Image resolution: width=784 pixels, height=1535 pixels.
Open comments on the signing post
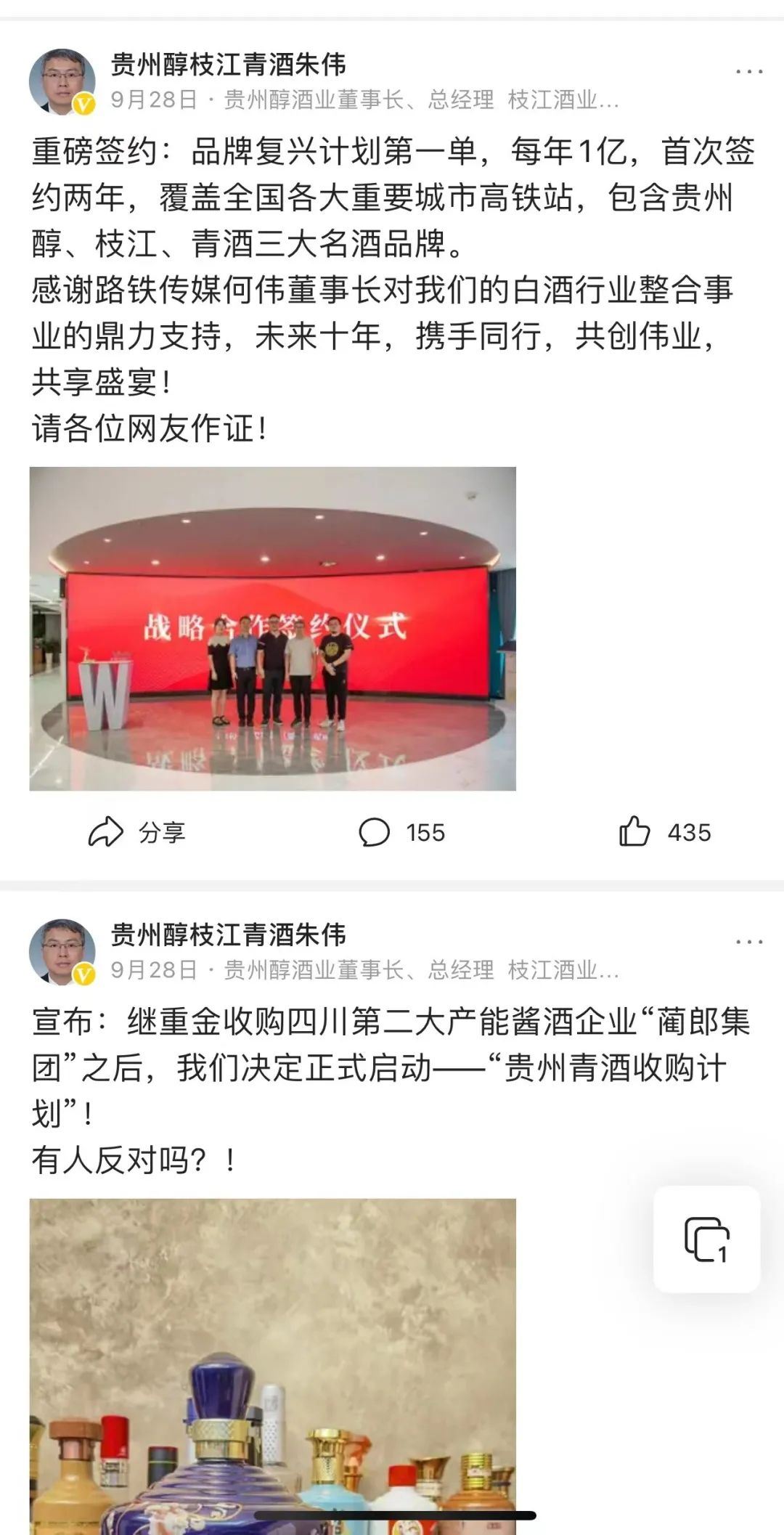click(x=401, y=832)
